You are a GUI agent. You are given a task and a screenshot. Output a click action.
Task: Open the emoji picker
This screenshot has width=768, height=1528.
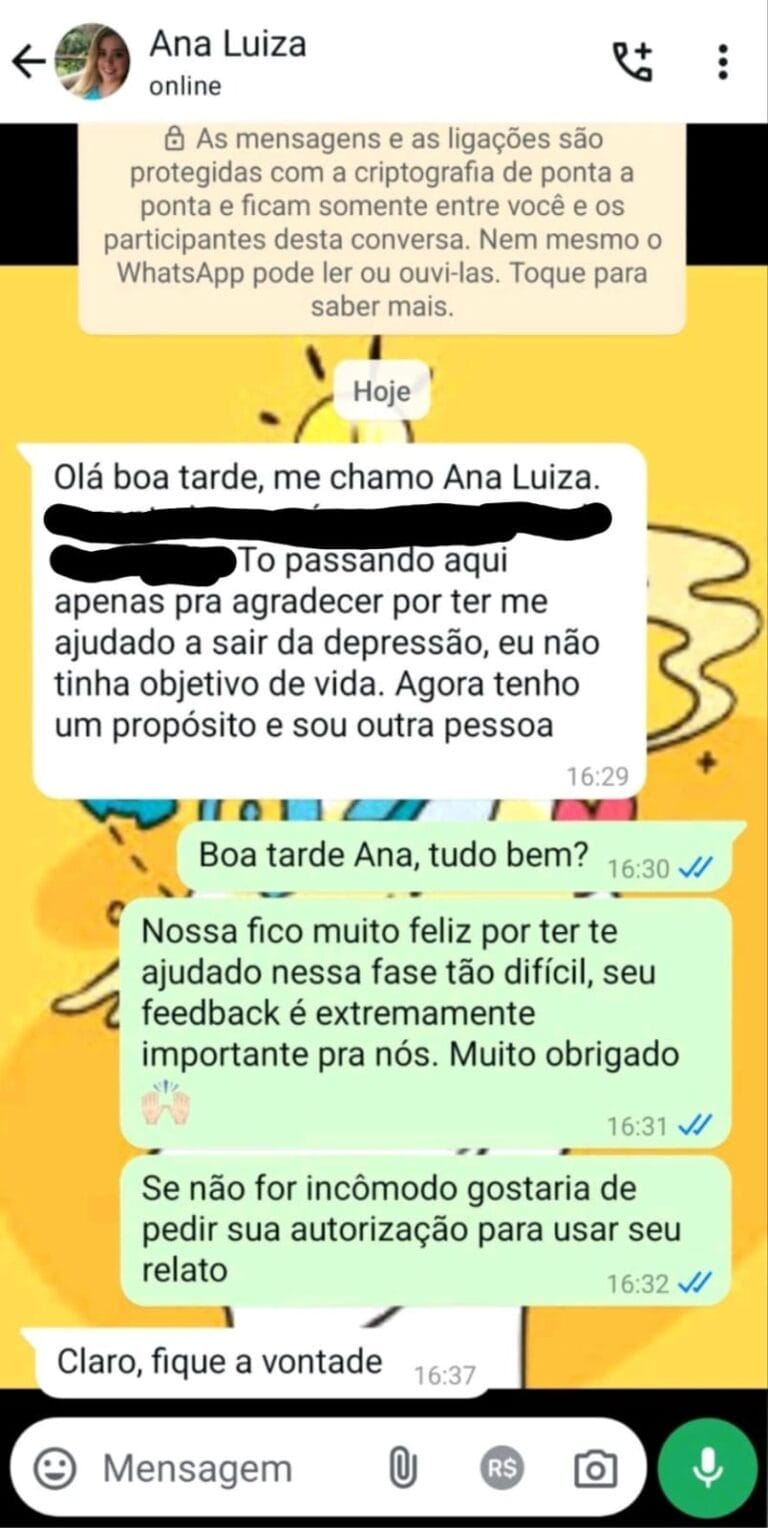(x=55, y=1468)
